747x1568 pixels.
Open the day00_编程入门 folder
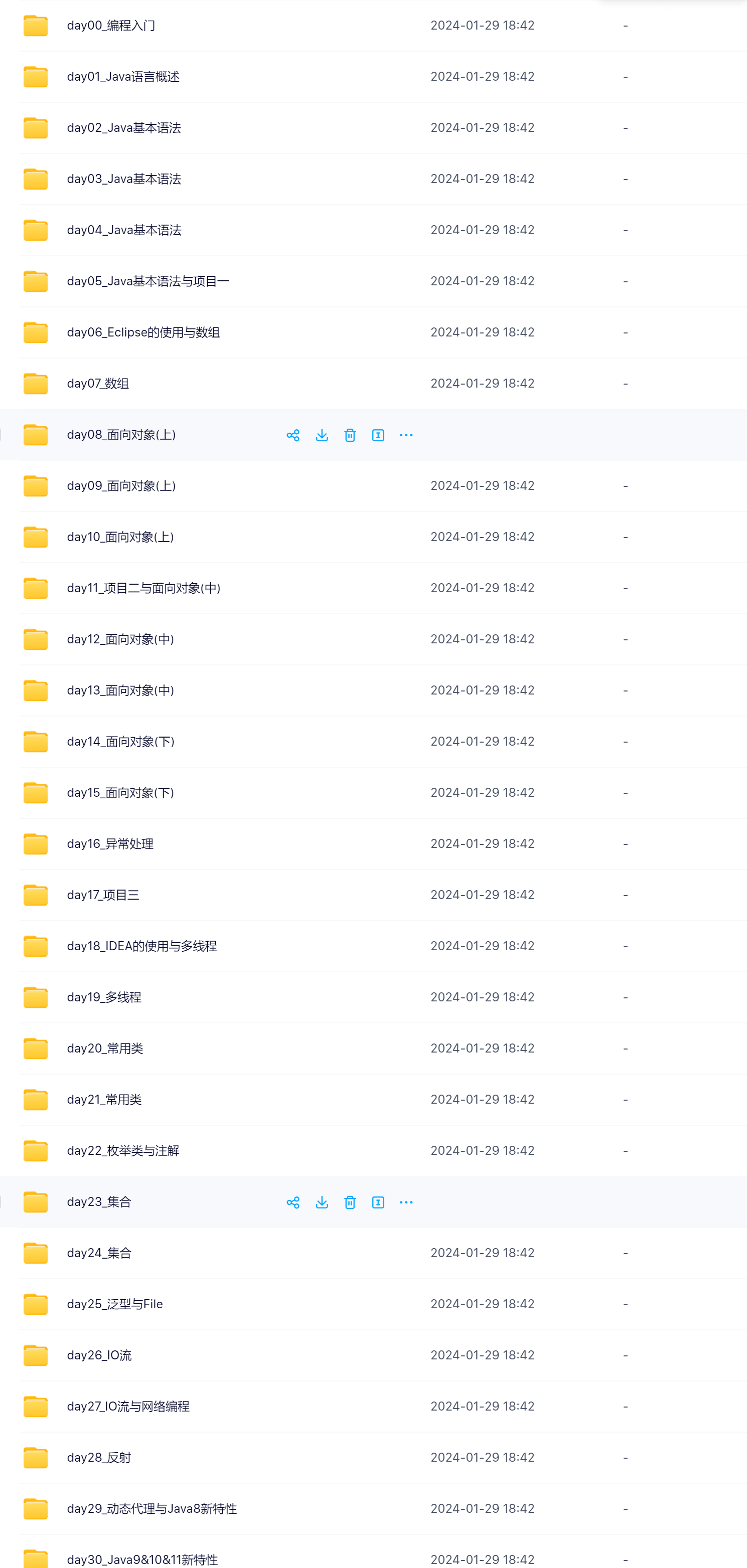111,26
